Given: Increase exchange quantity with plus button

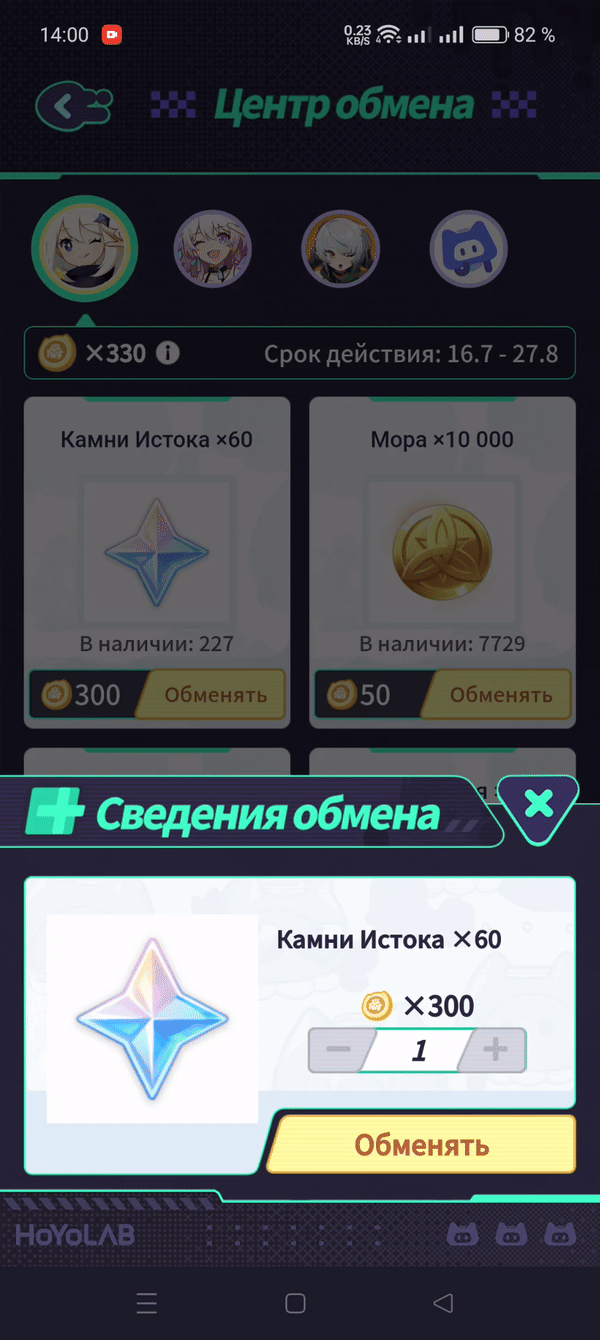Looking at the screenshot, I should (495, 1050).
